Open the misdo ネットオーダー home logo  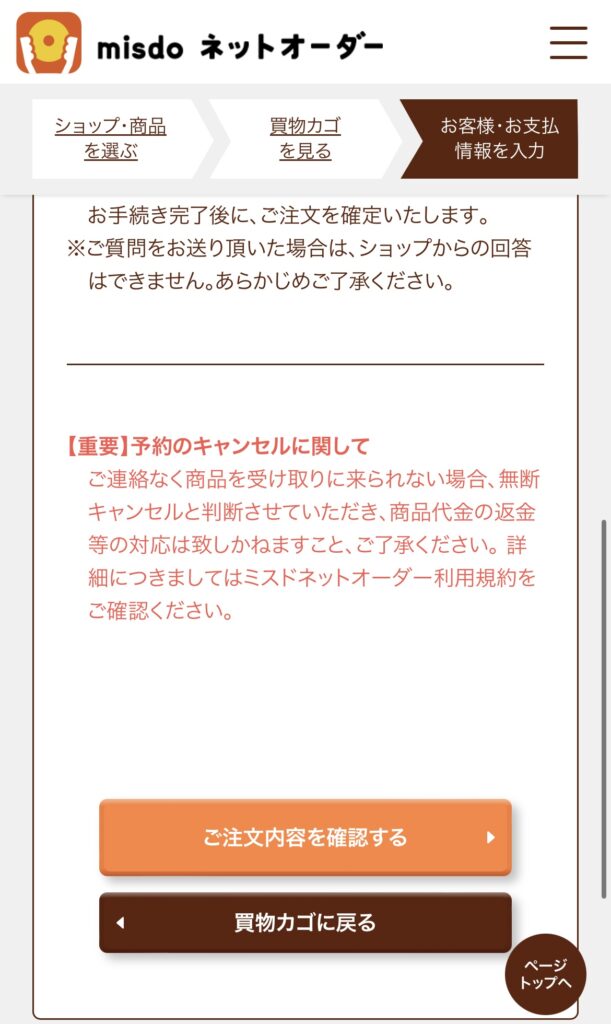pos(200,44)
